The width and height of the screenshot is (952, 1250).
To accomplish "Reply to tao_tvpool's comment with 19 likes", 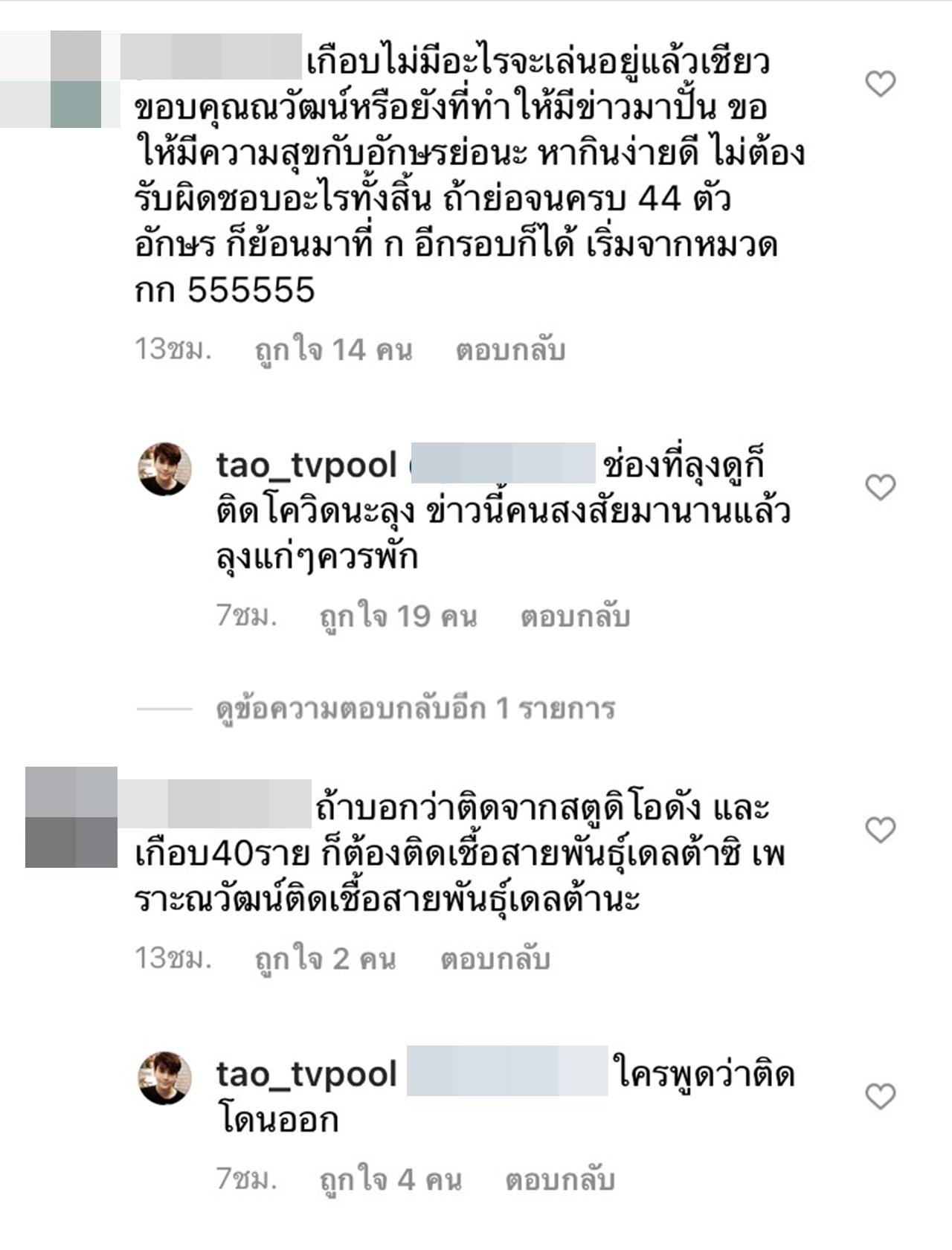I will [575, 616].
